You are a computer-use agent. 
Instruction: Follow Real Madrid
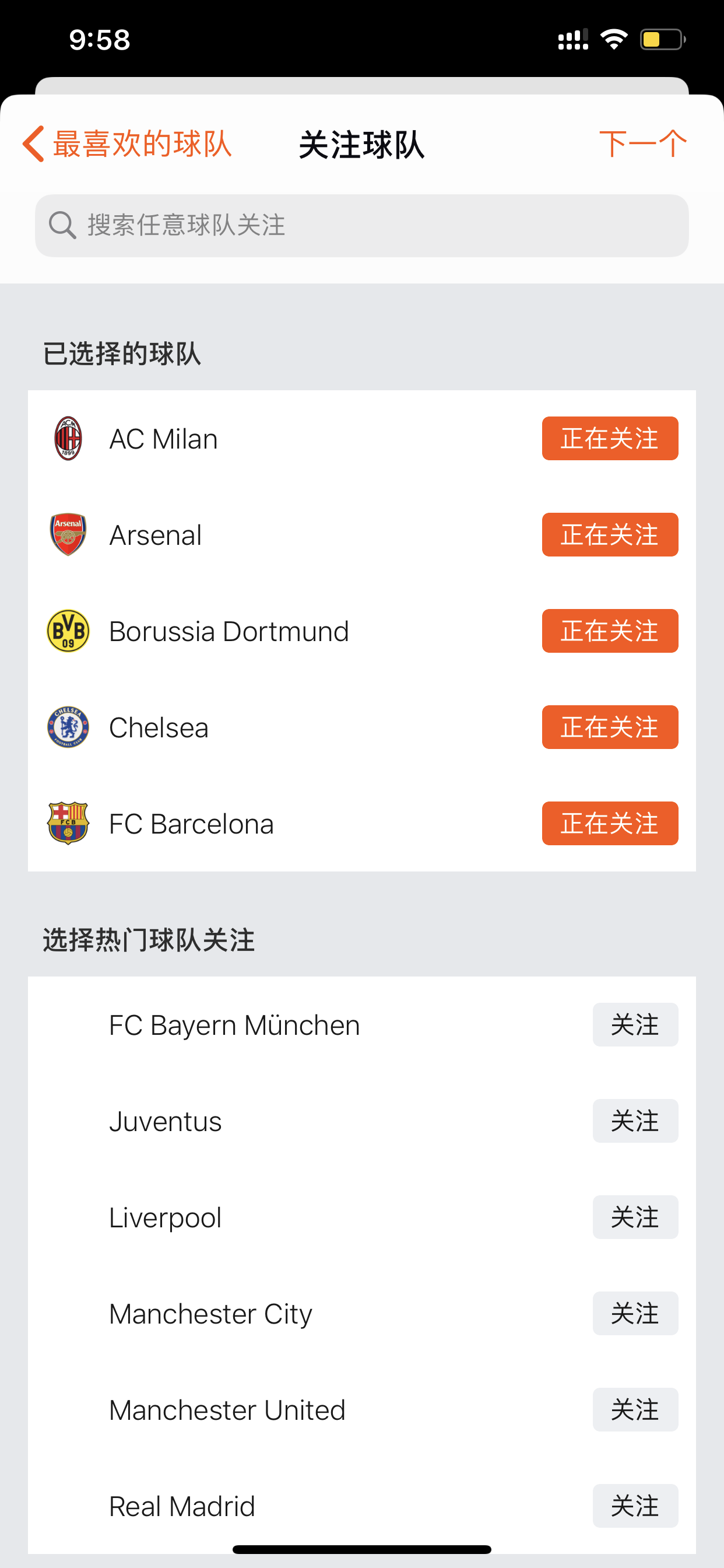(x=635, y=1506)
